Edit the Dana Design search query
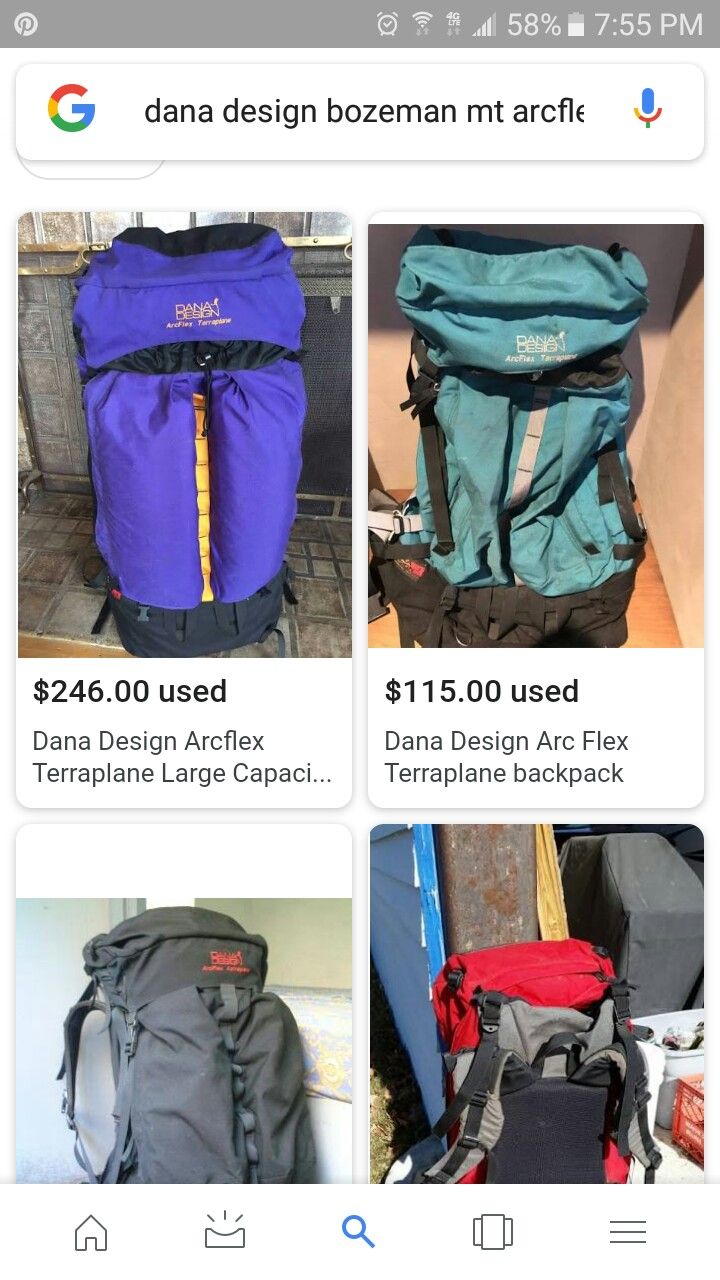 point(364,111)
